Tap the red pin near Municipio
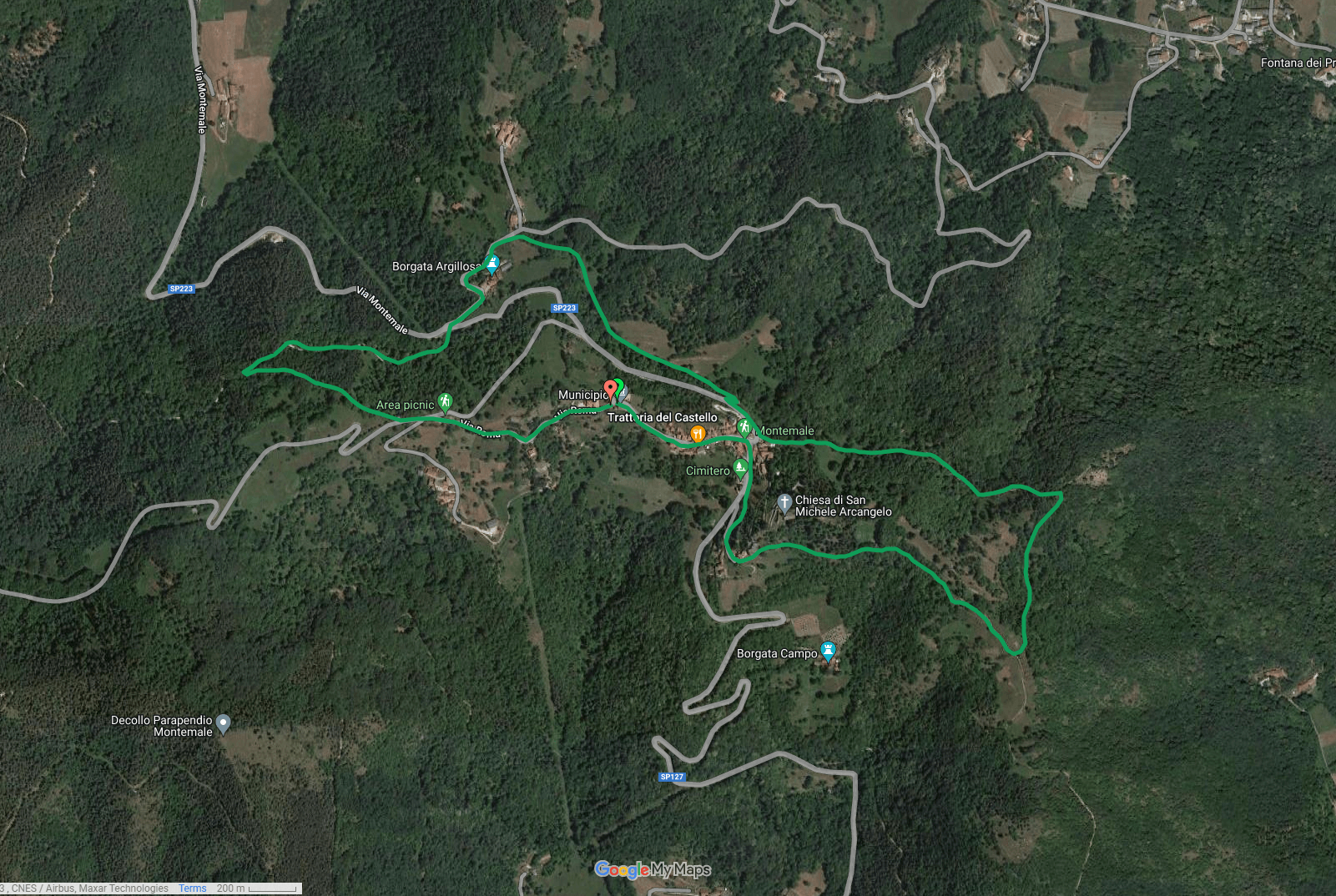Screen dimensions: 1336x896 coord(610,389)
